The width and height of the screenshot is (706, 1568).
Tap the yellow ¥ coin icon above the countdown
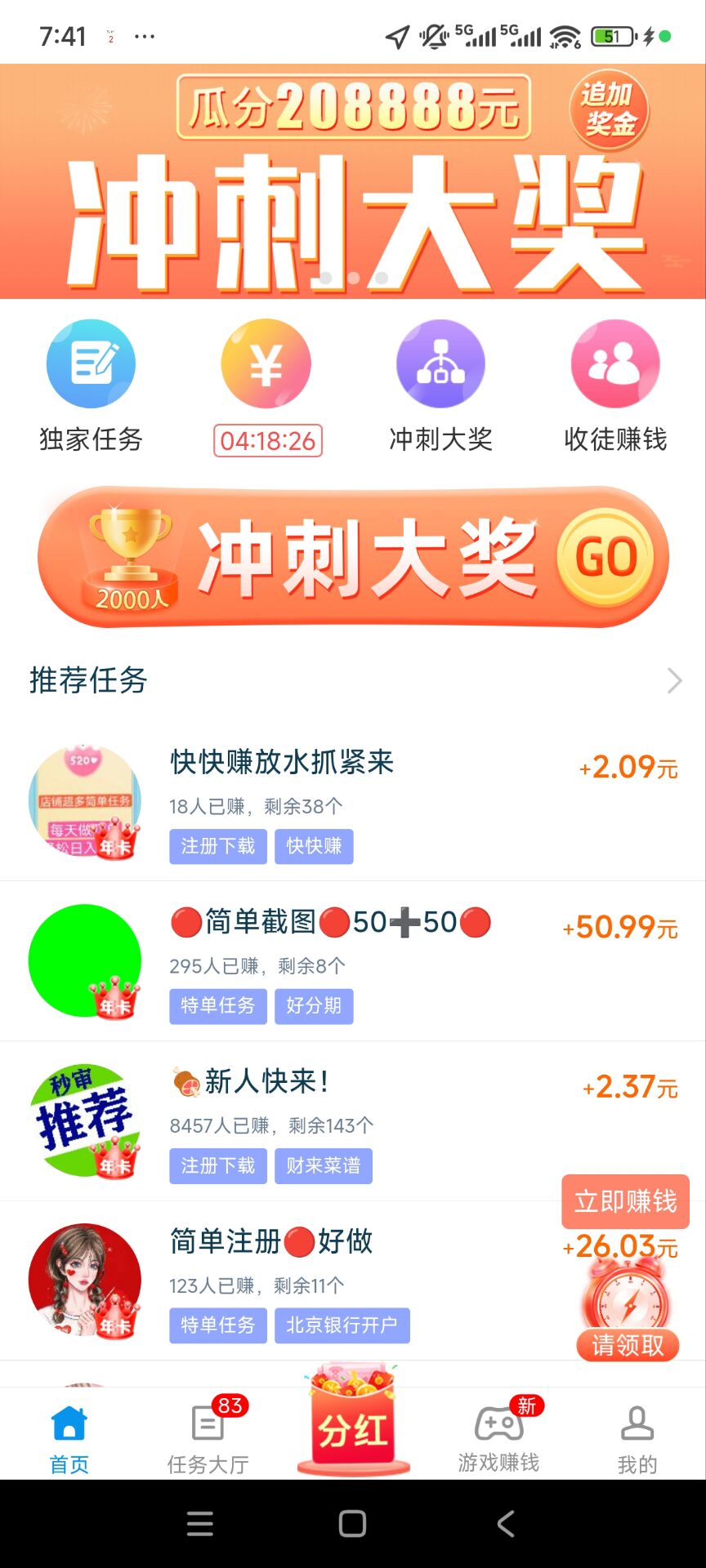(266, 363)
